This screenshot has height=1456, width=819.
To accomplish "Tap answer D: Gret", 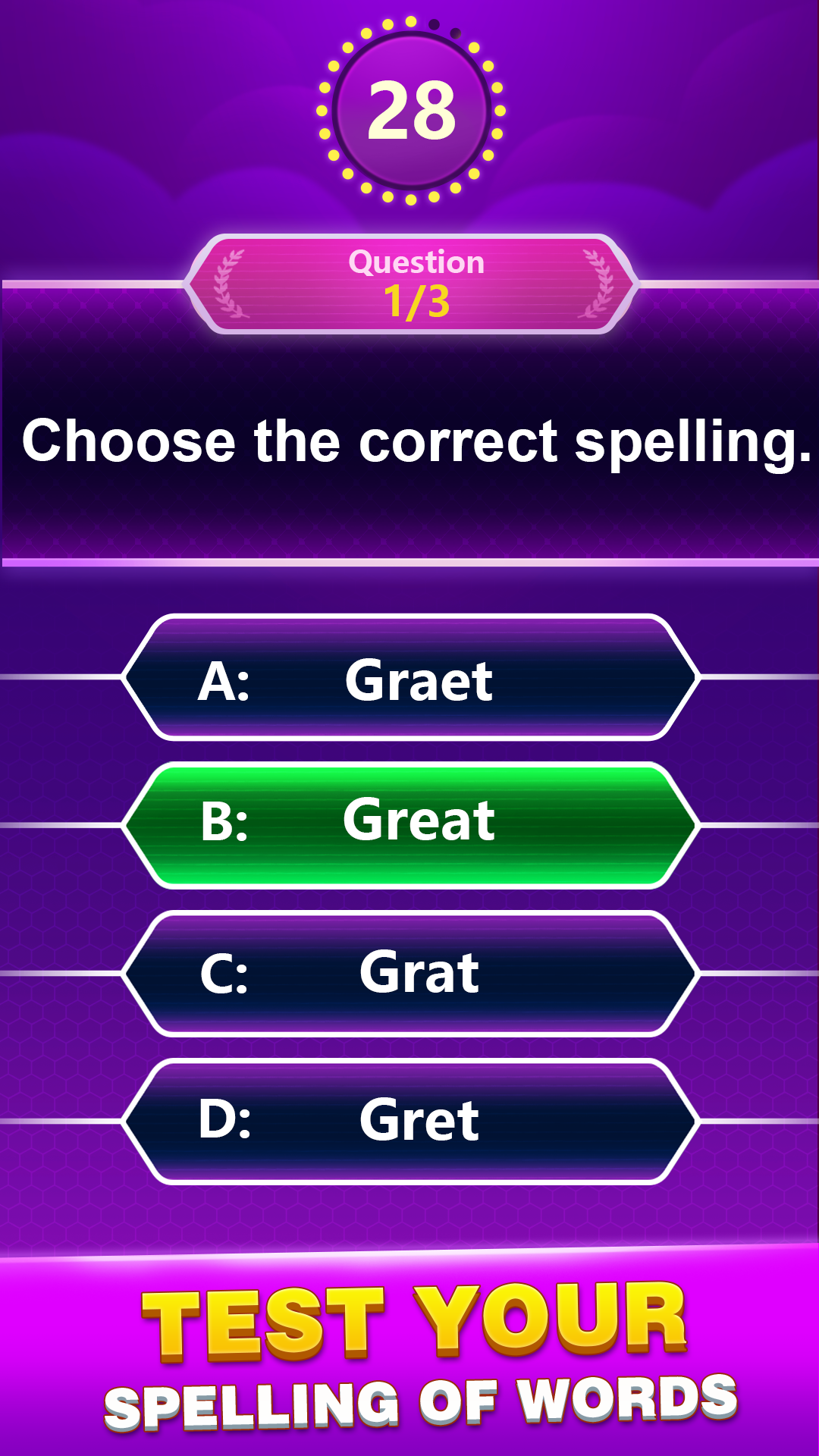I will point(409,1121).
